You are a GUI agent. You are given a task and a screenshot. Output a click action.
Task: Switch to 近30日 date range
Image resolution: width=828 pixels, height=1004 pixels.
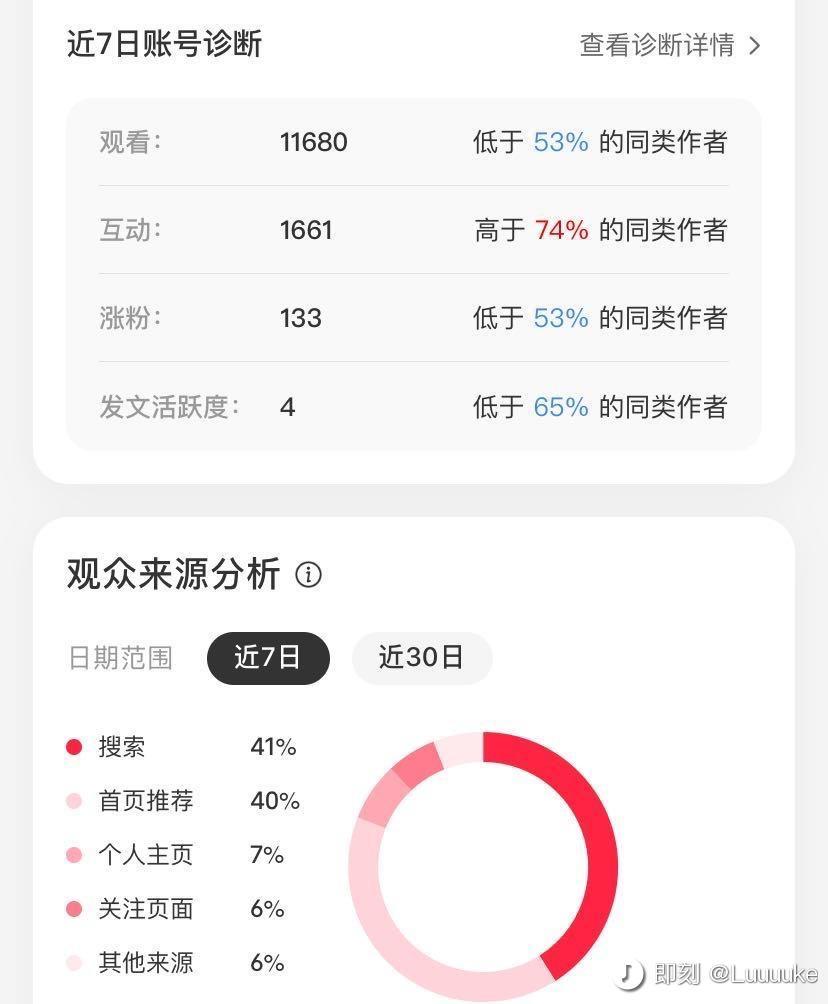click(x=421, y=657)
